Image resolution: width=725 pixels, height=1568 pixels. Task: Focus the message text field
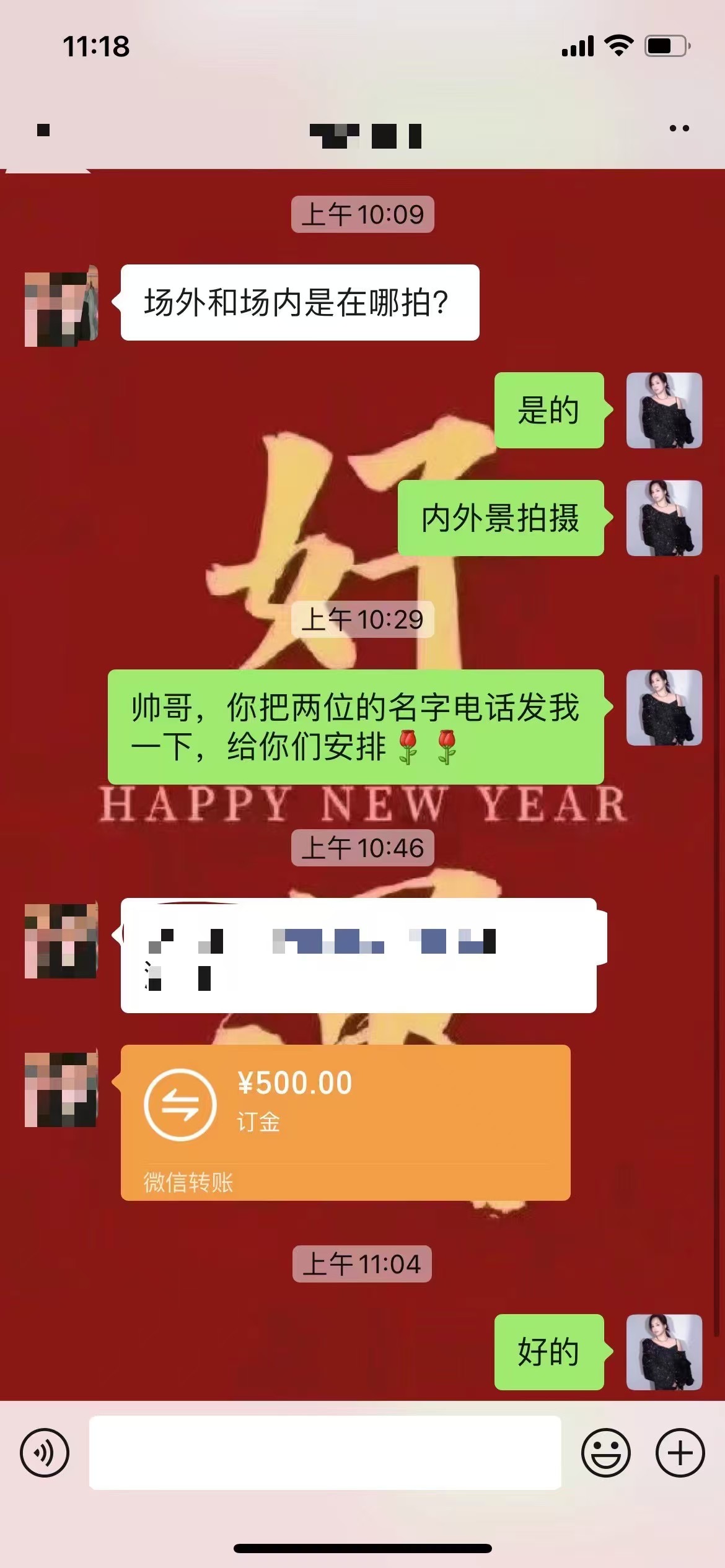(325, 1452)
